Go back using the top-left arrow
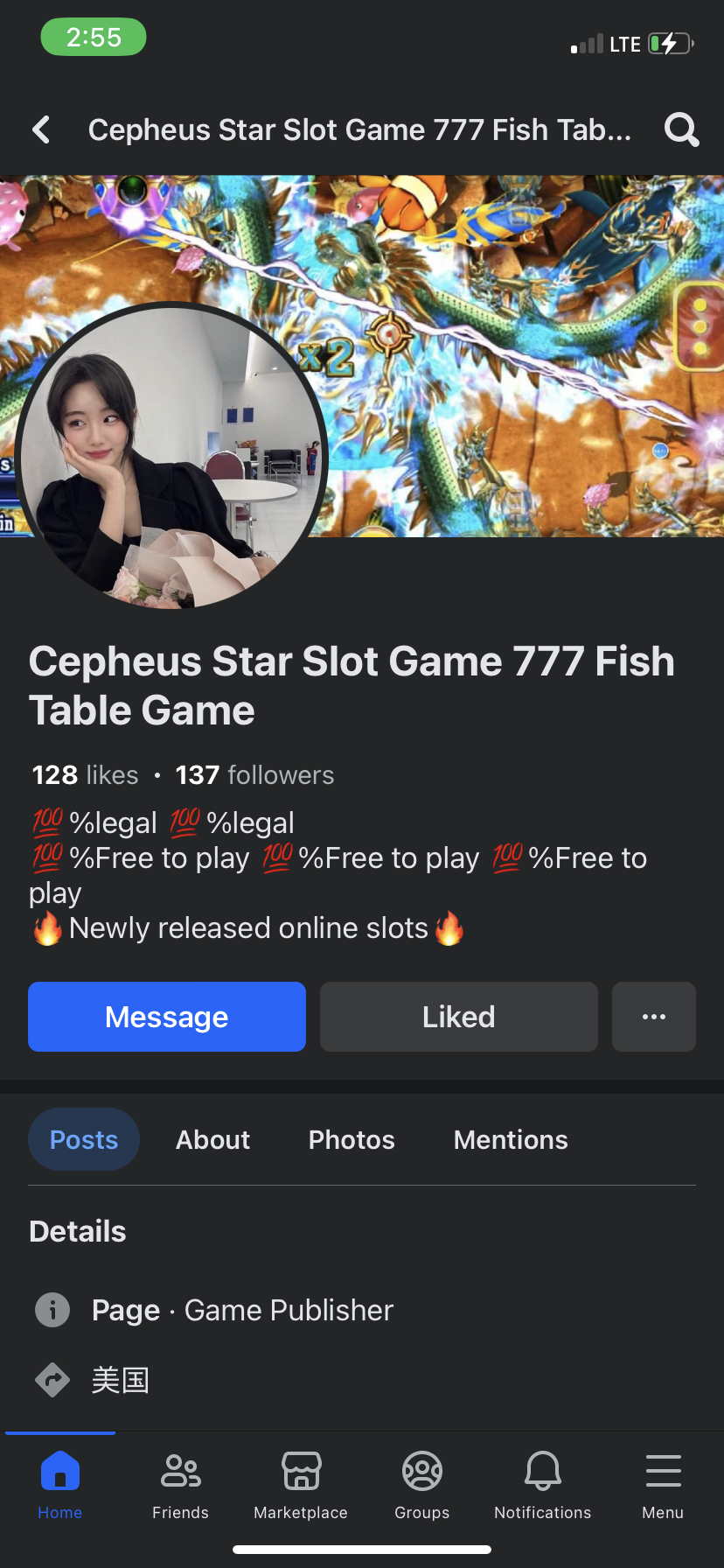Image resolution: width=724 pixels, height=1568 pixels. click(41, 130)
